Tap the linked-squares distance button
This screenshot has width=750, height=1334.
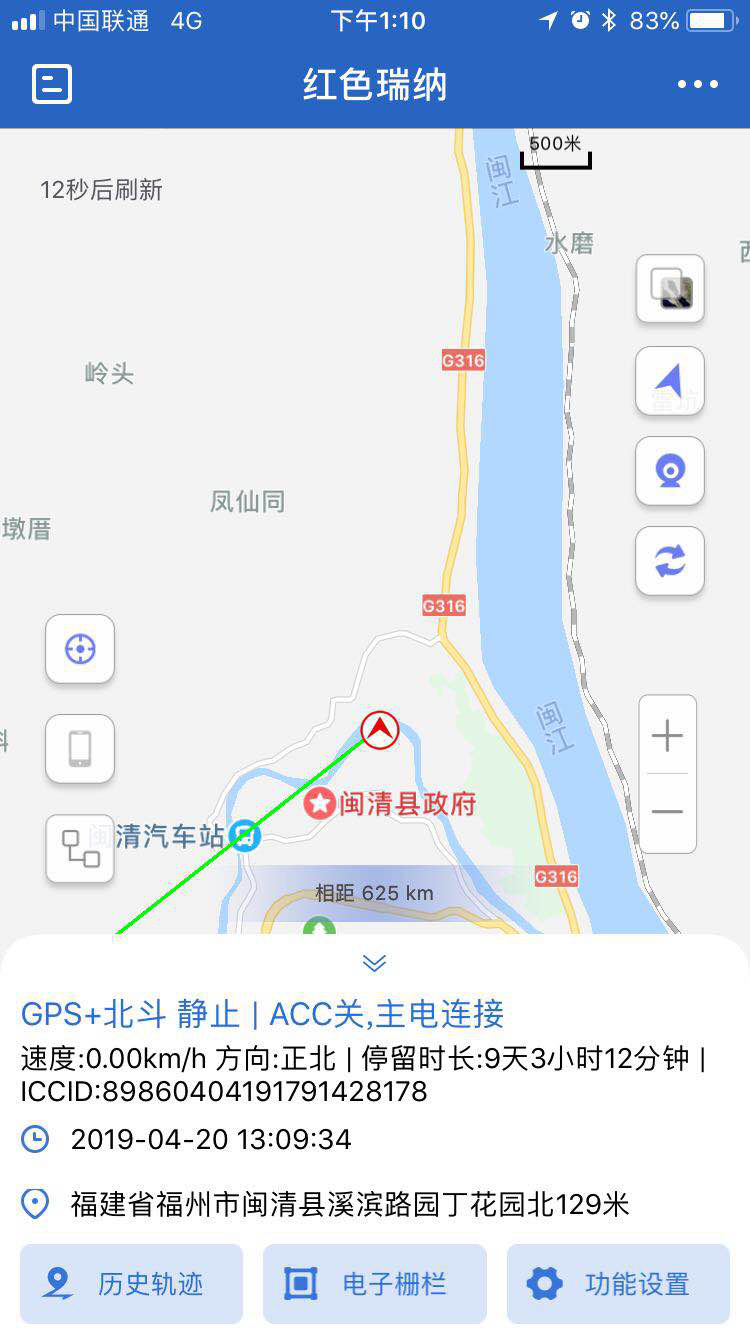click(80, 849)
